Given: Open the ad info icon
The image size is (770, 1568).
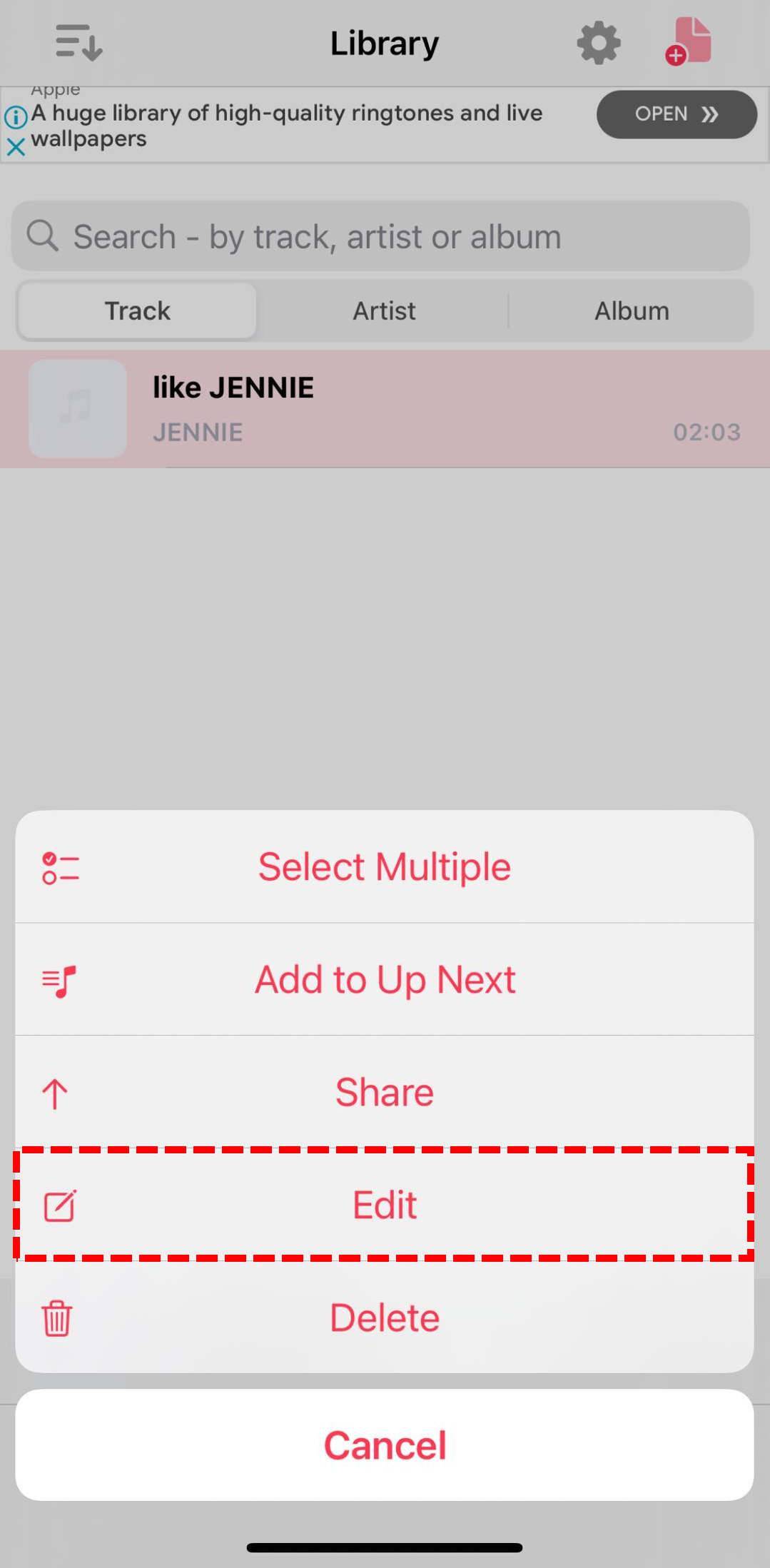Looking at the screenshot, I should pyautogui.click(x=16, y=116).
